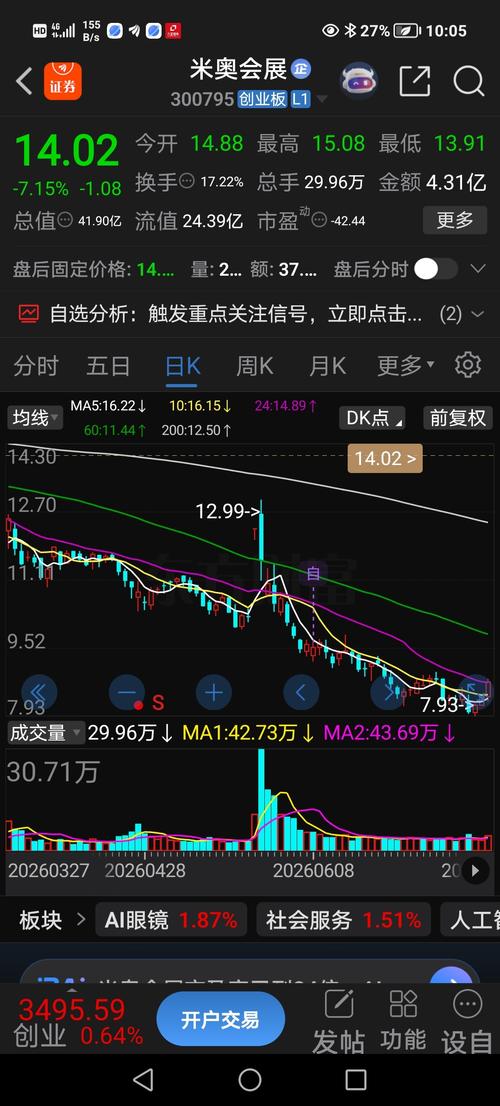Switch to the 五日 tab

click(x=109, y=365)
